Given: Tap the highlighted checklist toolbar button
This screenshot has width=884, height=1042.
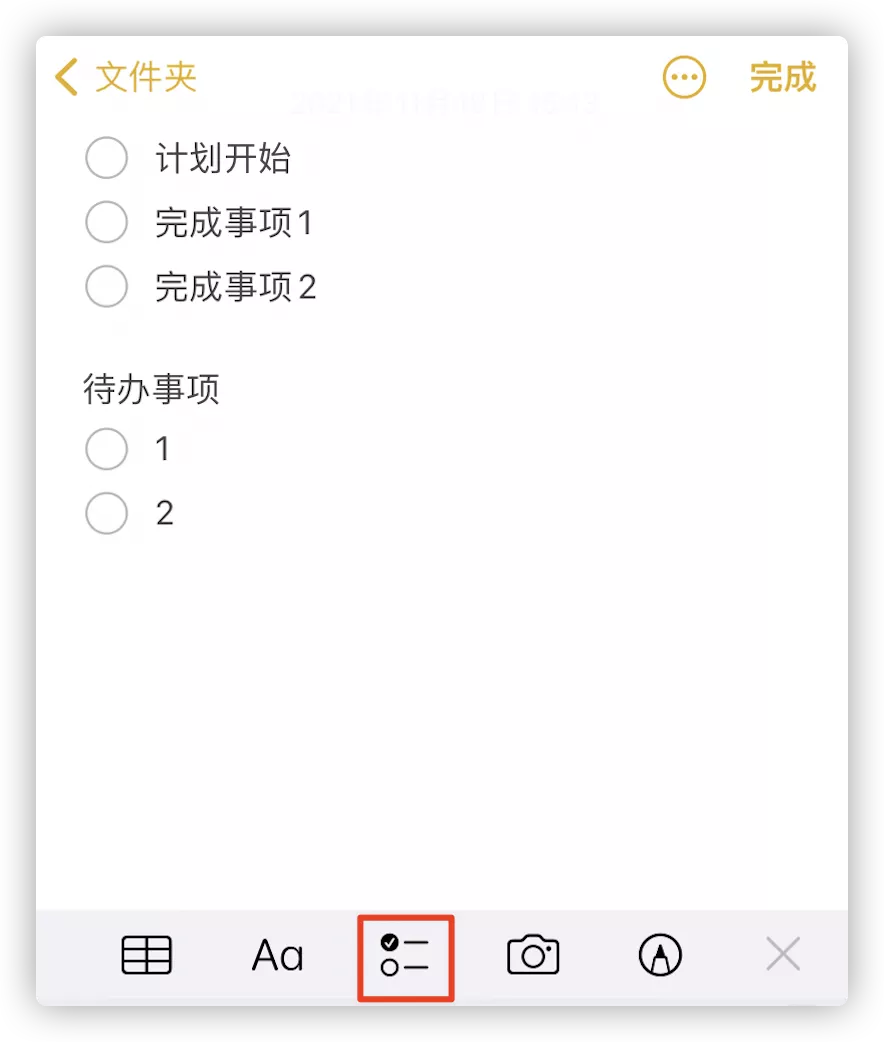Looking at the screenshot, I should 405,955.
